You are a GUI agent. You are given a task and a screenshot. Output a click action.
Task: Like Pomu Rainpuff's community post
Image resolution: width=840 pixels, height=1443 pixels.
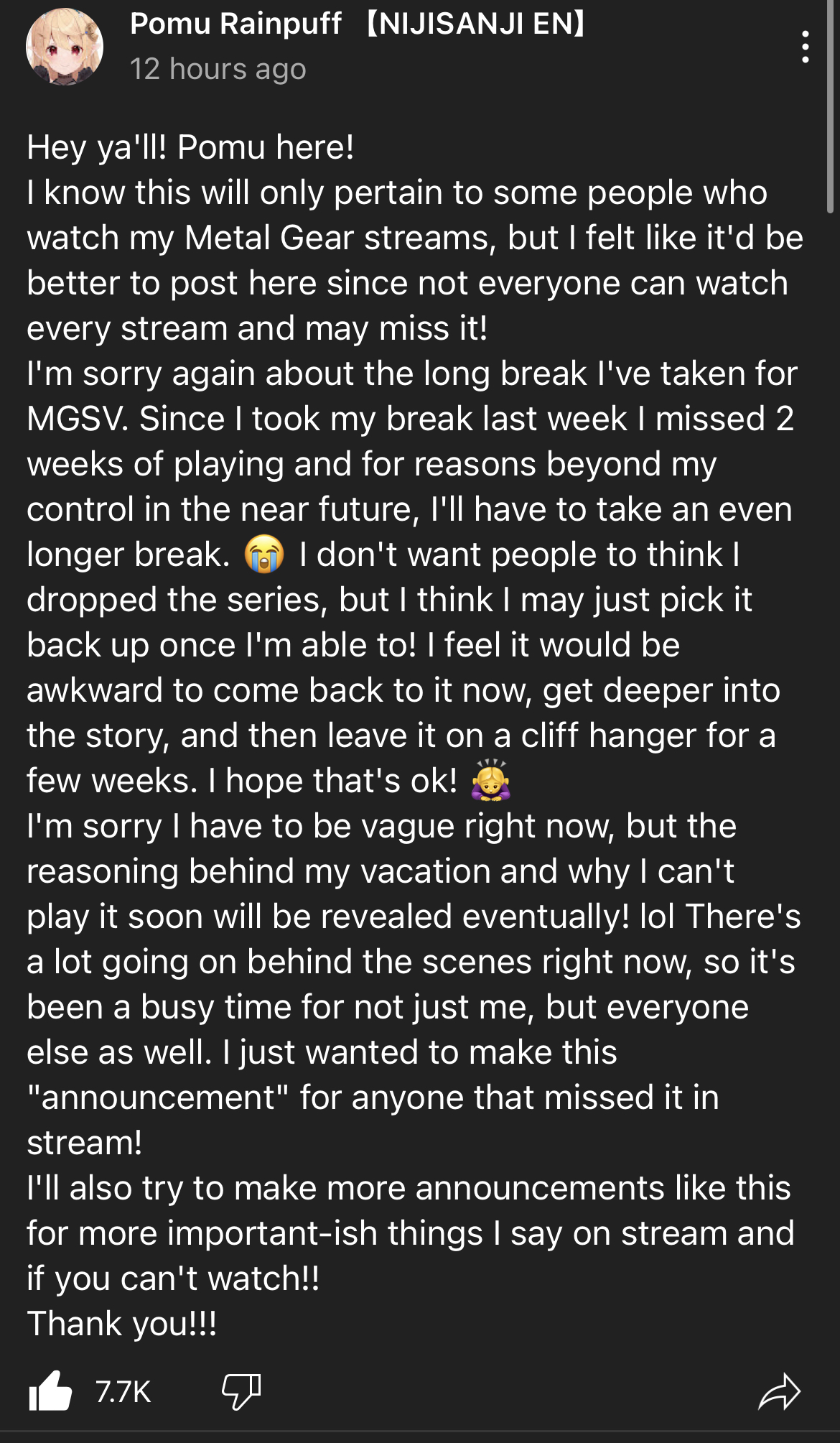50,1391
